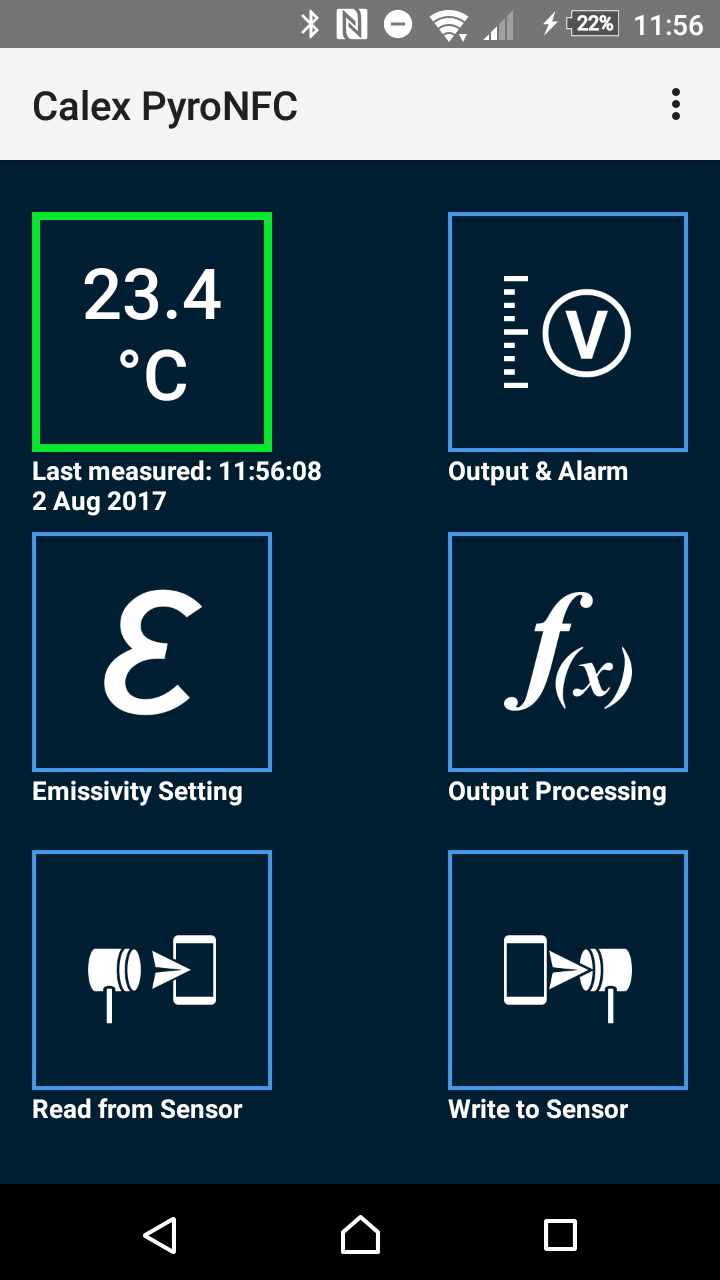Screen dimensions: 720x1280
Task: Open the Emissivity Setting tile
Action: [152, 651]
